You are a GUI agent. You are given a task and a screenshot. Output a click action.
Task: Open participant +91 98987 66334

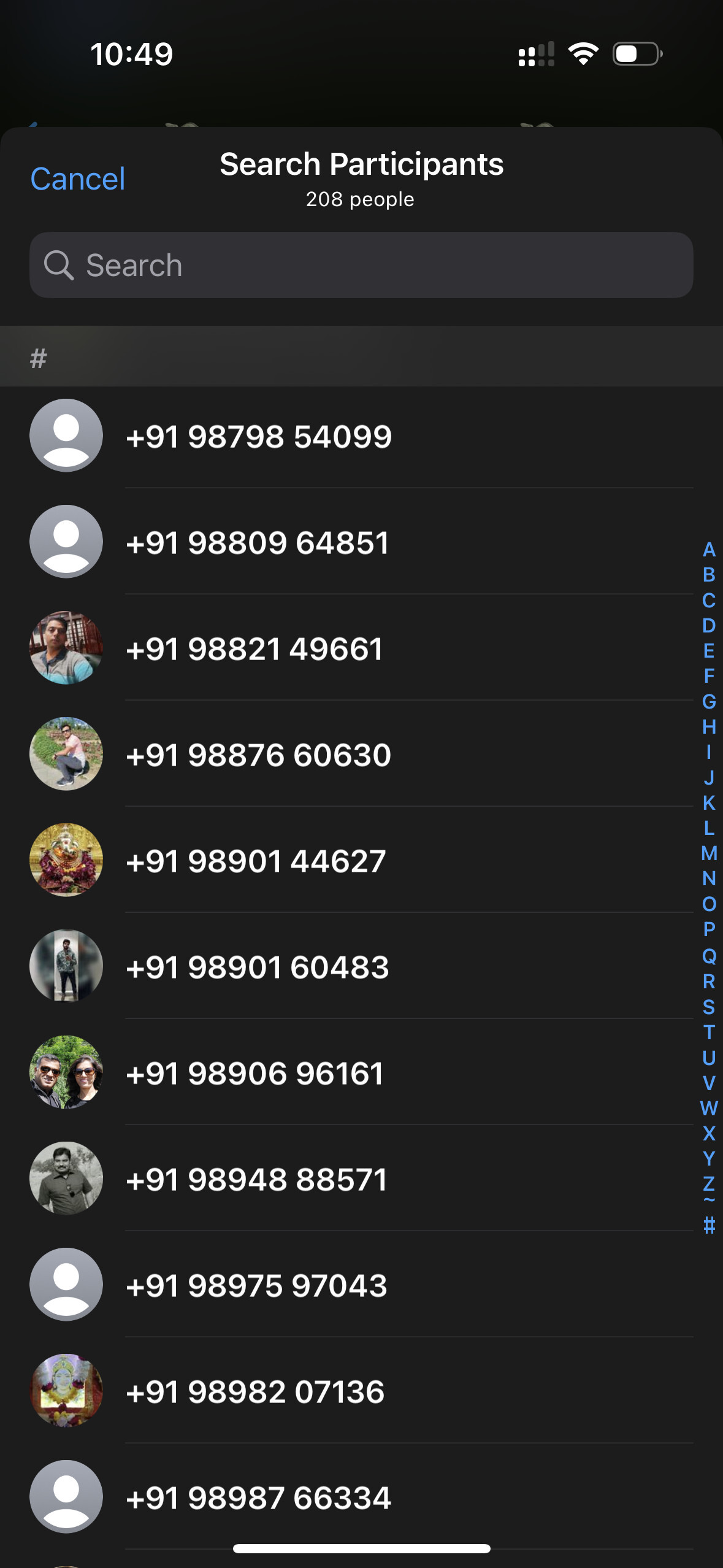click(258, 1498)
